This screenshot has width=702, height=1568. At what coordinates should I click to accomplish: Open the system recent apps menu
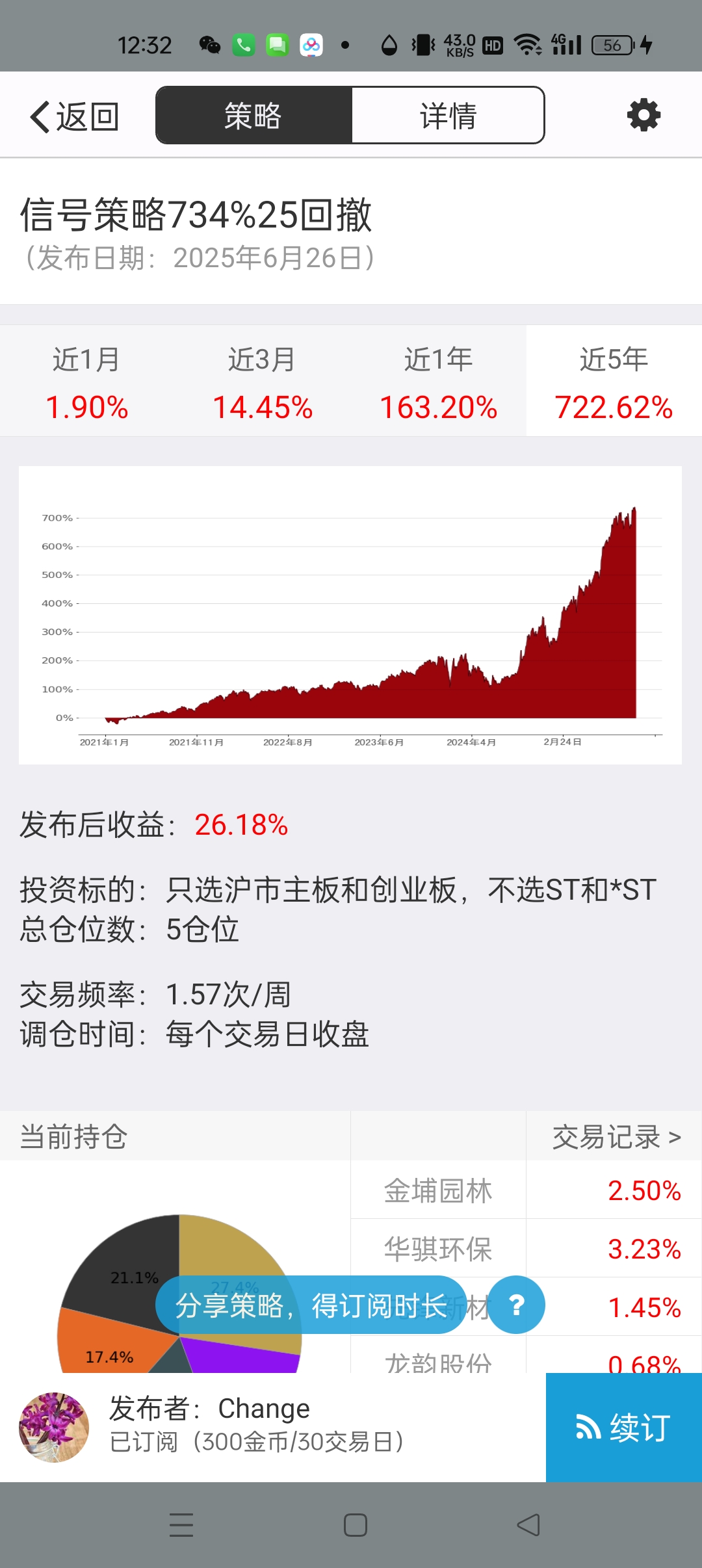point(181,1525)
